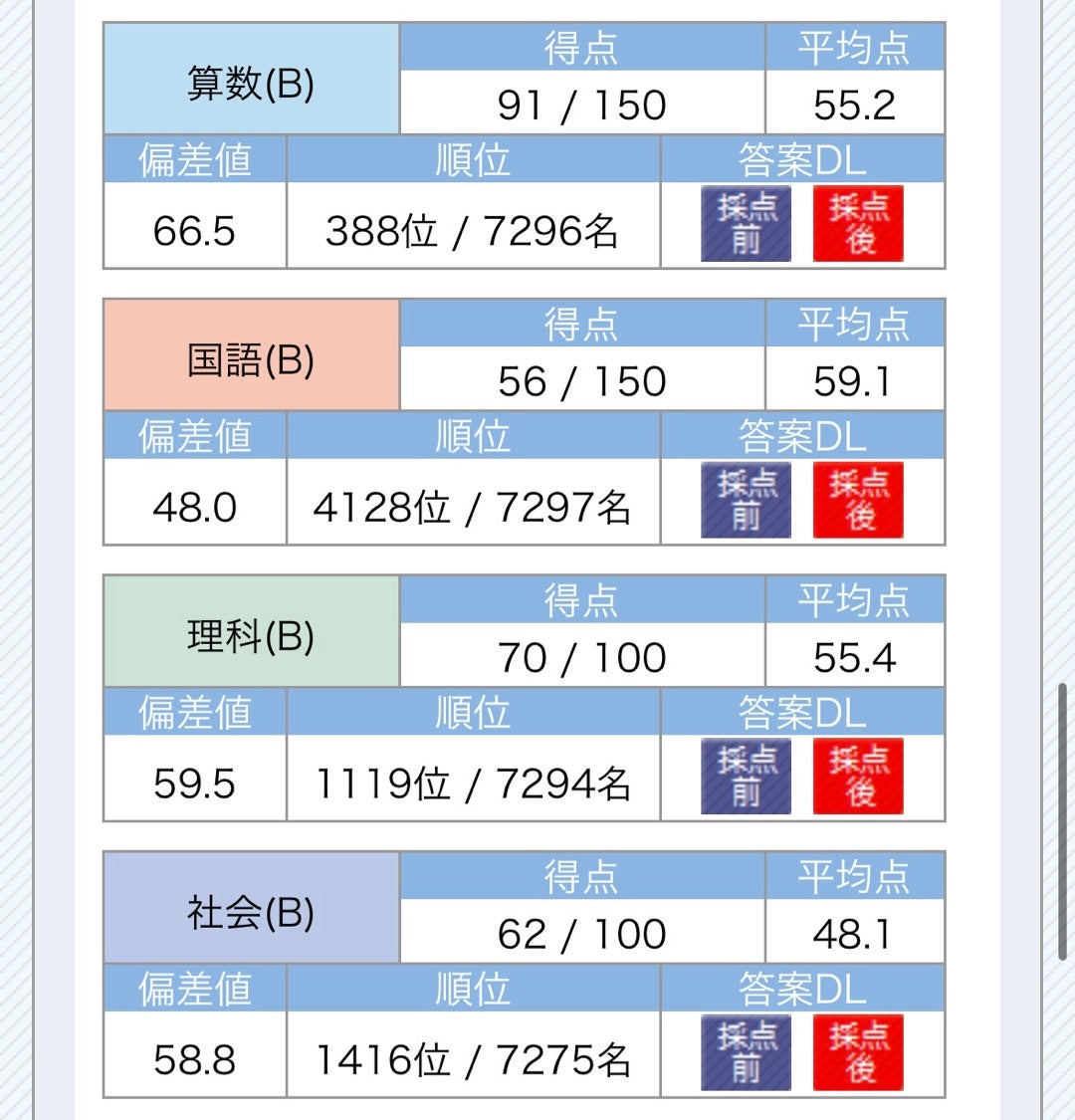Click the 理科(B) subject panel
The image size is (1075, 1120).
pyautogui.click(x=249, y=630)
